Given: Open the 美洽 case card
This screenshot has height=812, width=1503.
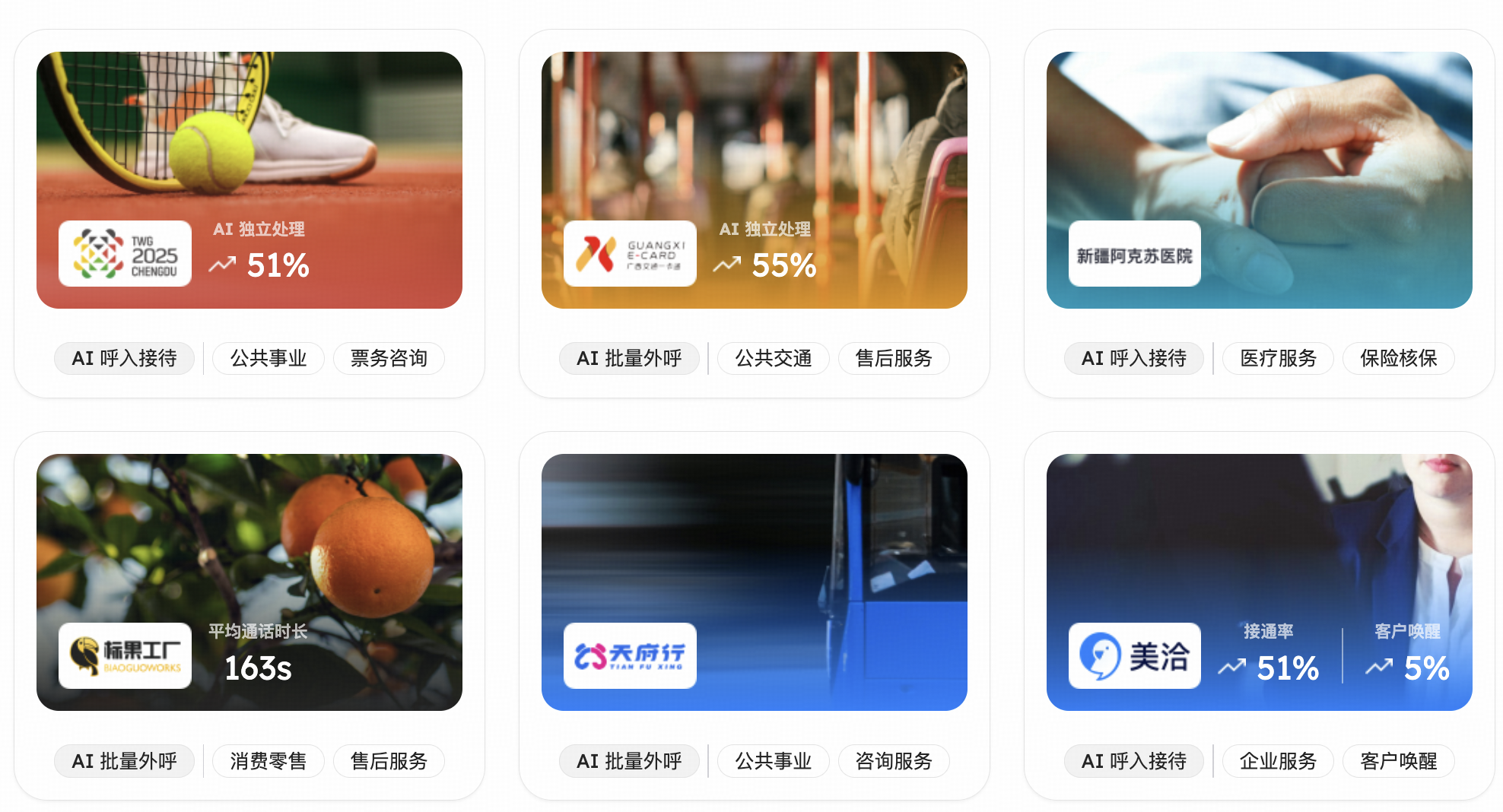Looking at the screenshot, I should (x=1259, y=582).
